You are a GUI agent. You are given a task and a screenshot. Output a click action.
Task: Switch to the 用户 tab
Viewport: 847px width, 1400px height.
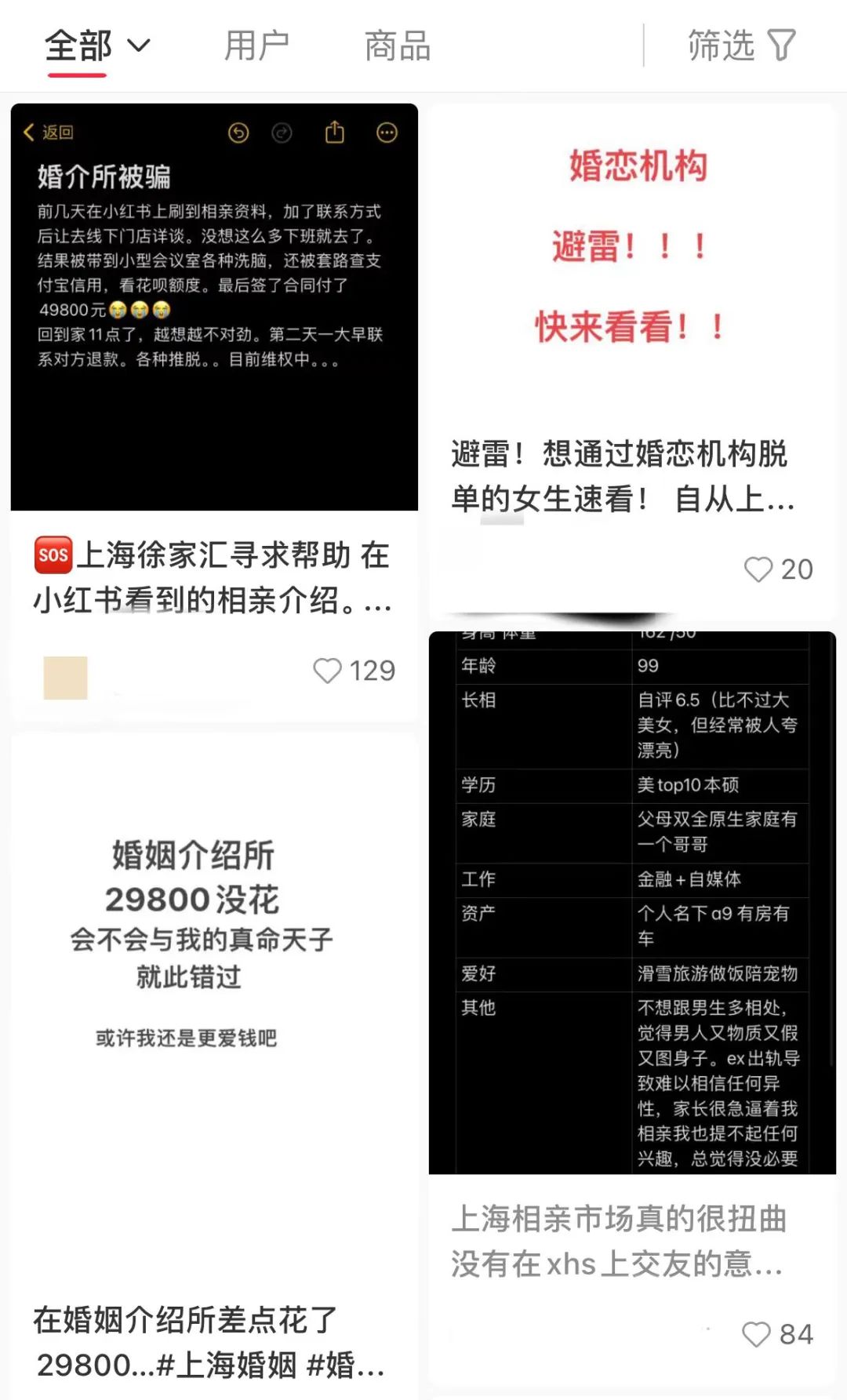tap(256, 45)
